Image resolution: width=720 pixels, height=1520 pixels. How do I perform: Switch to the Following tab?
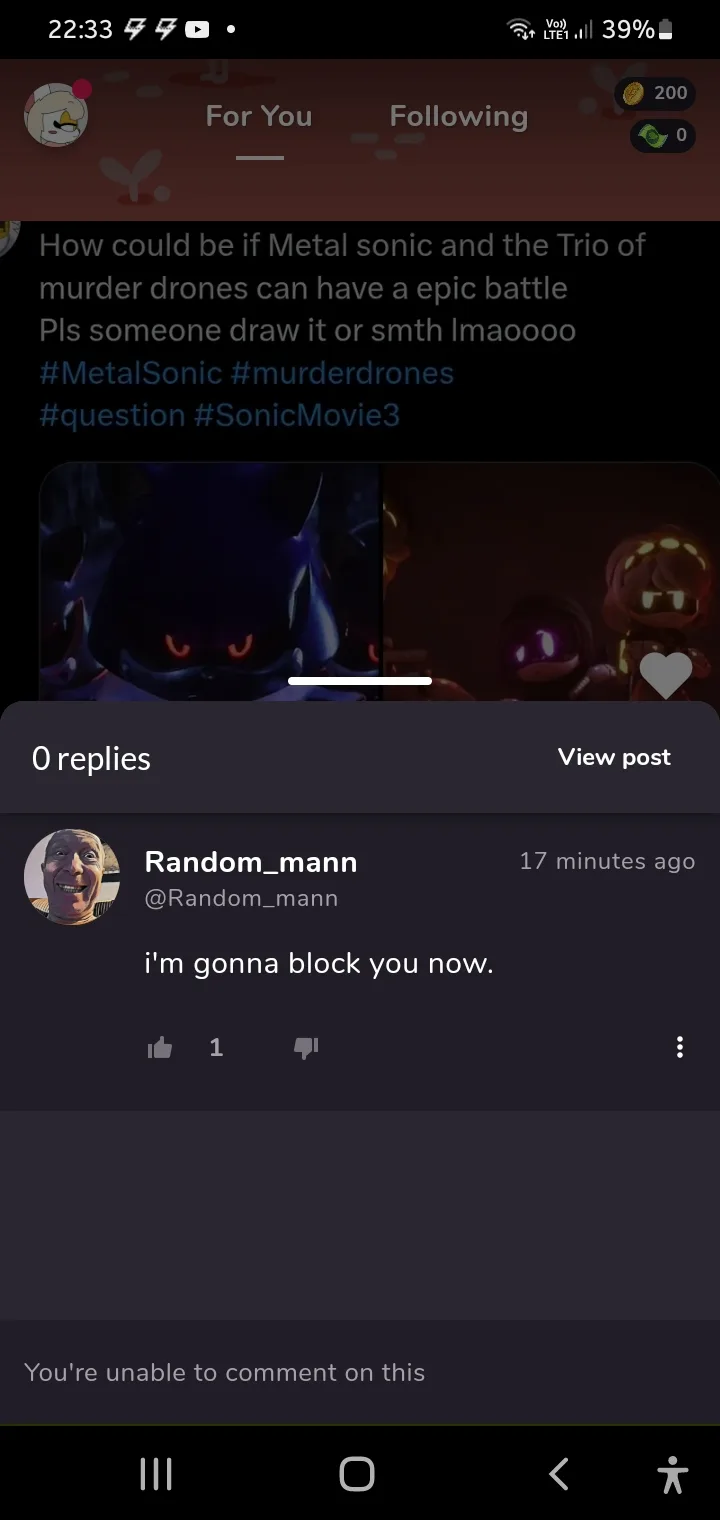pyautogui.click(x=459, y=116)
